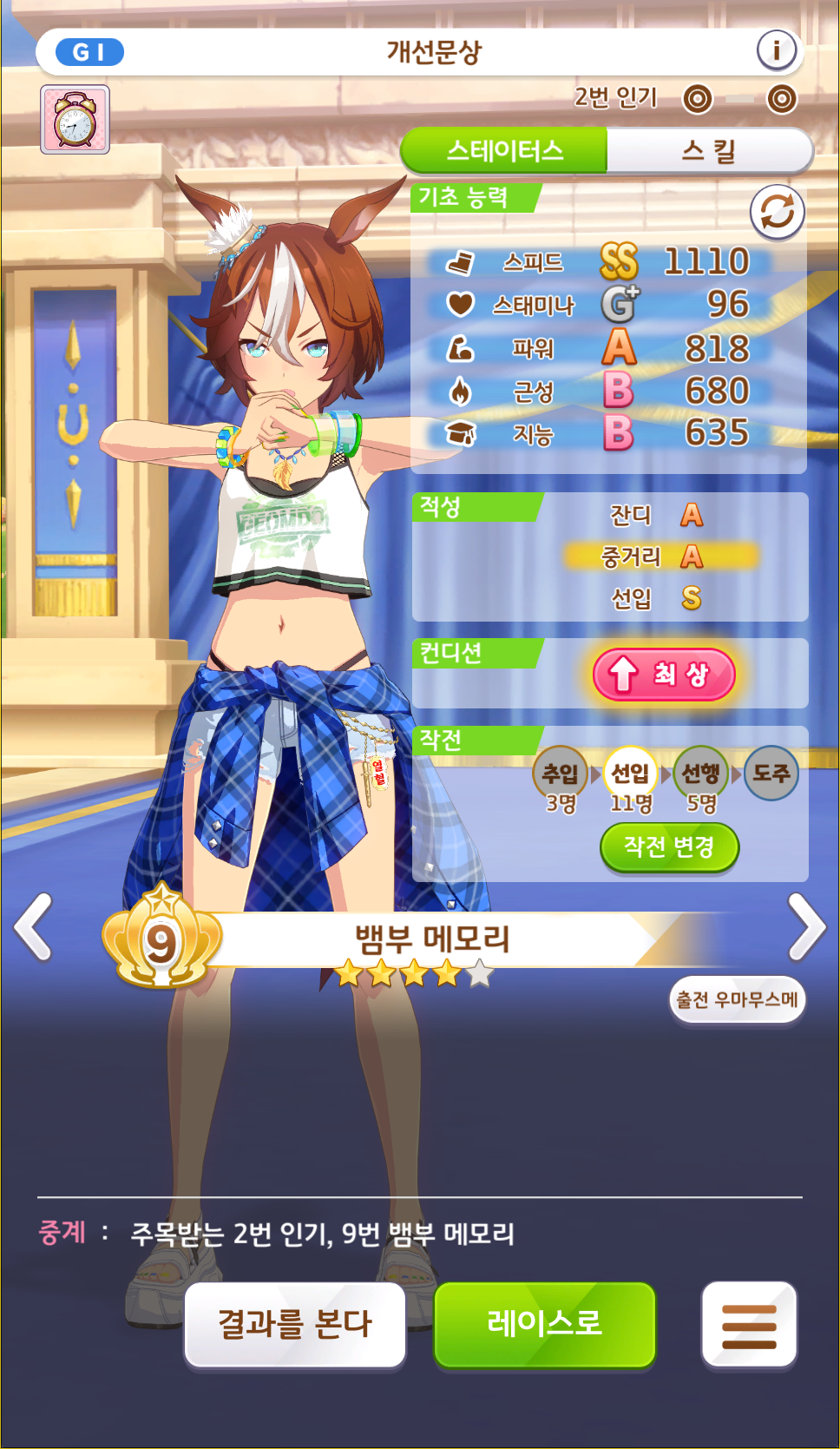Open the race info icon

tap(777, 51)
